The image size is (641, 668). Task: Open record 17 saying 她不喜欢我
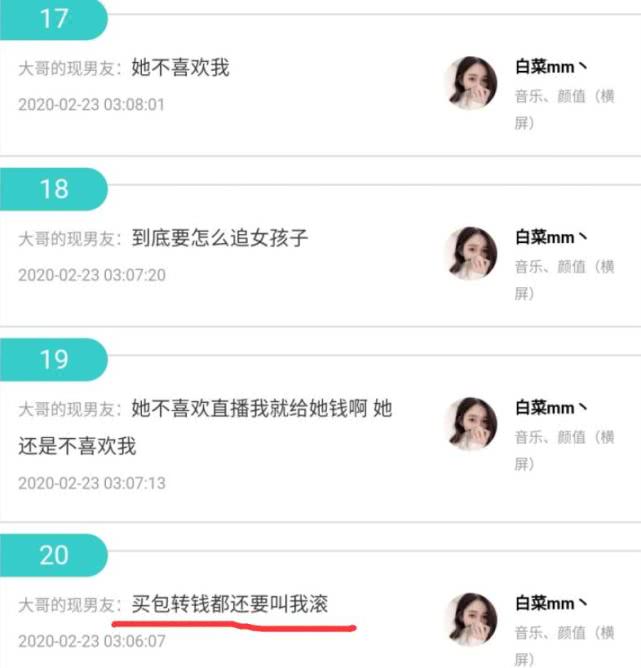(x=180, y=68)
